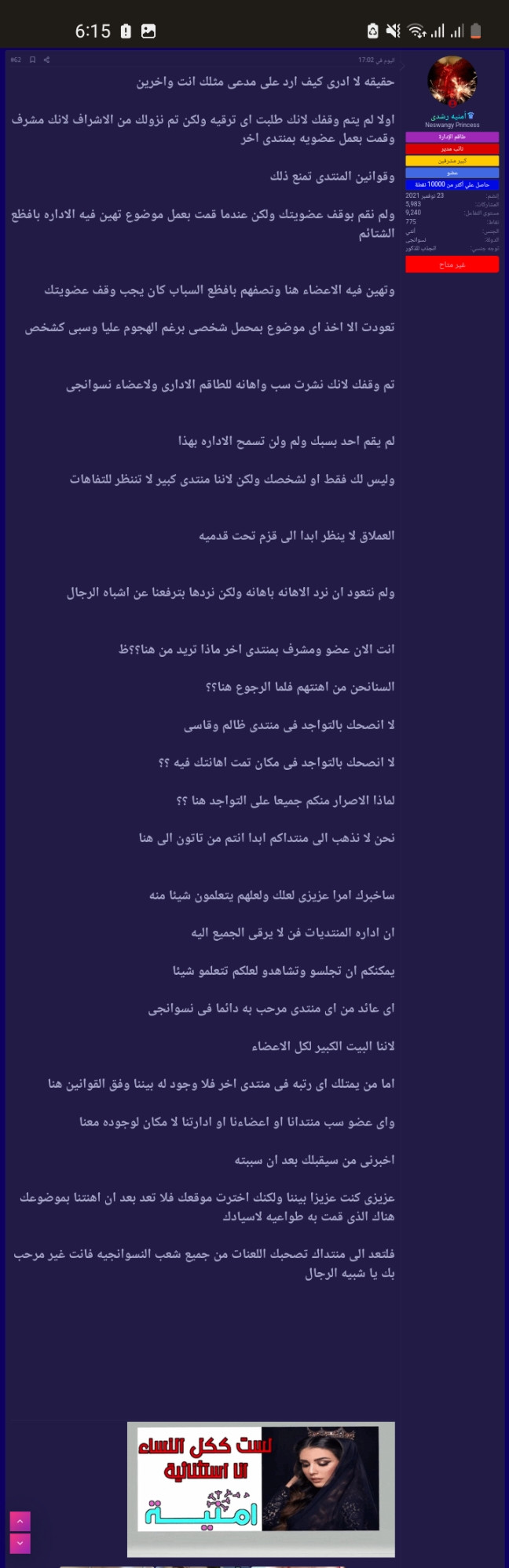Share this post via the share icon
Screen dimensions: 509x1568
click(x=46, y=60)
